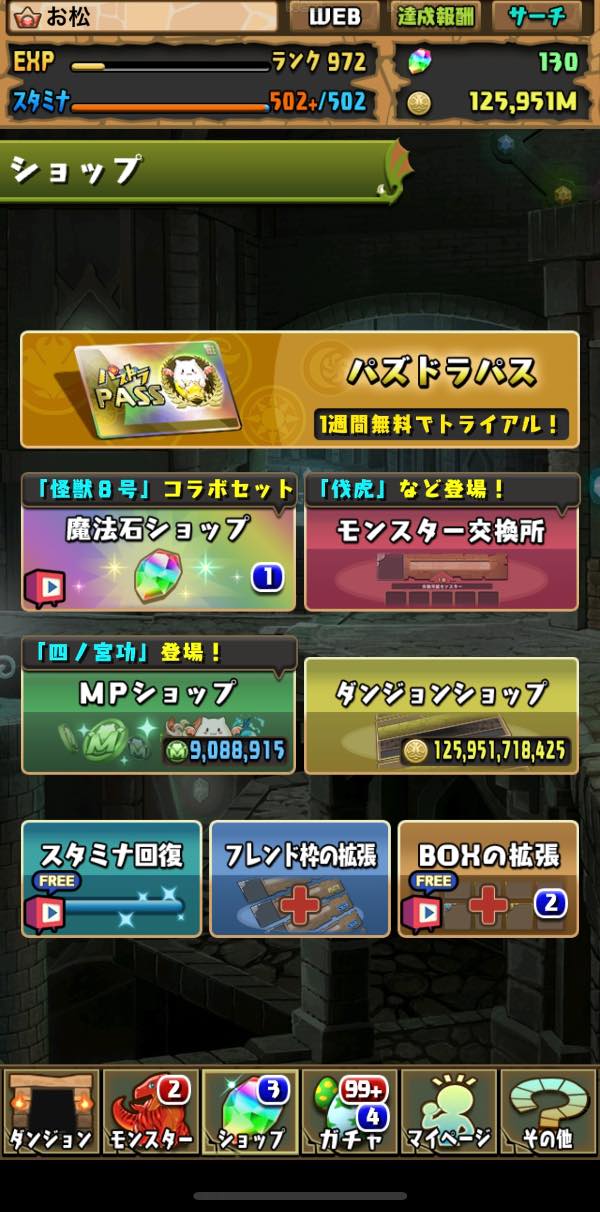Image resolution: width=600 pixels, height=1212 pixels.
Task: Choose フレンド枠の拡張
Action: (300, 880)
